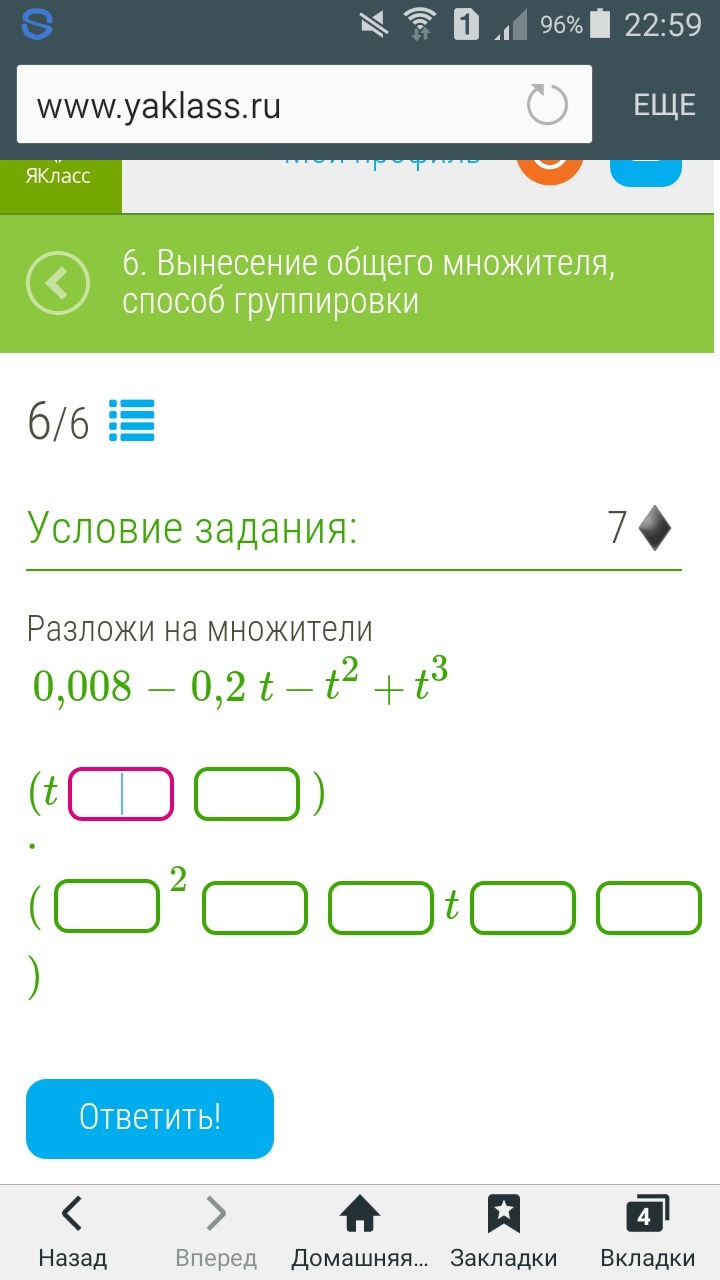Select the input box right before t
The height and width of the screenshot is (1280, 720).
pyautogui.click(x=381, y=907)
